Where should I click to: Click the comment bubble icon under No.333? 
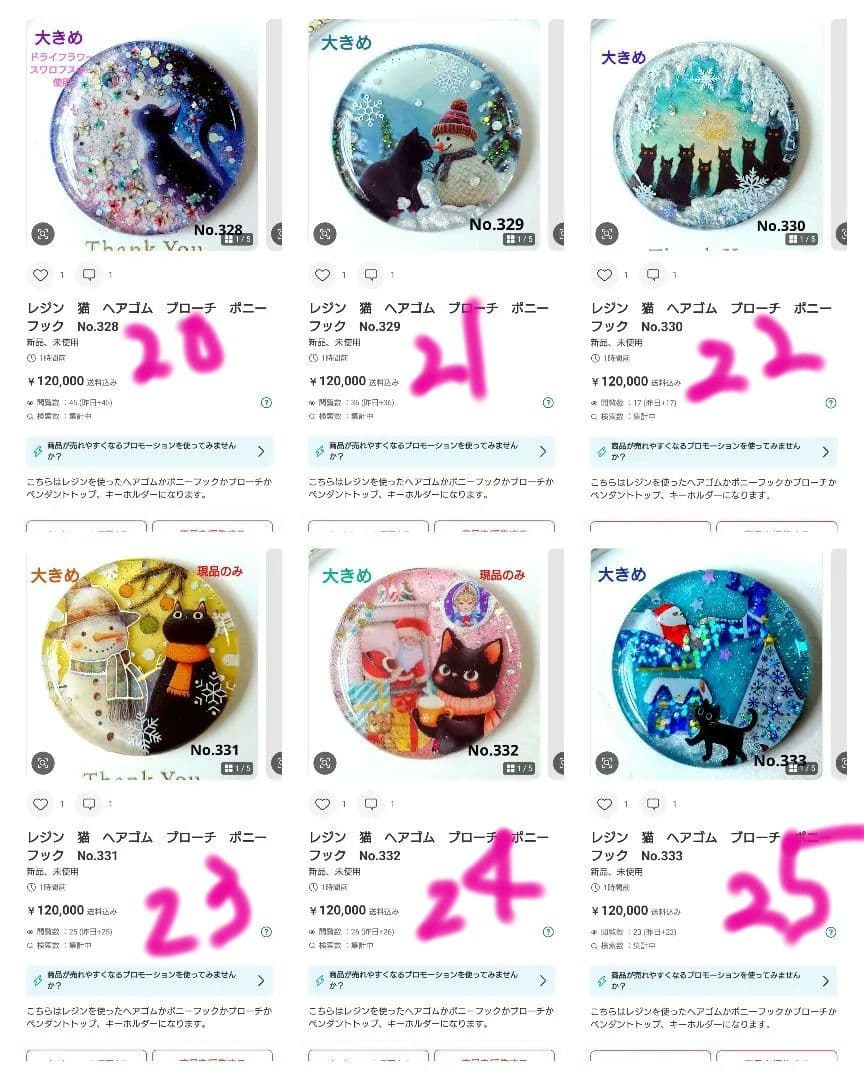coord(651,805)
